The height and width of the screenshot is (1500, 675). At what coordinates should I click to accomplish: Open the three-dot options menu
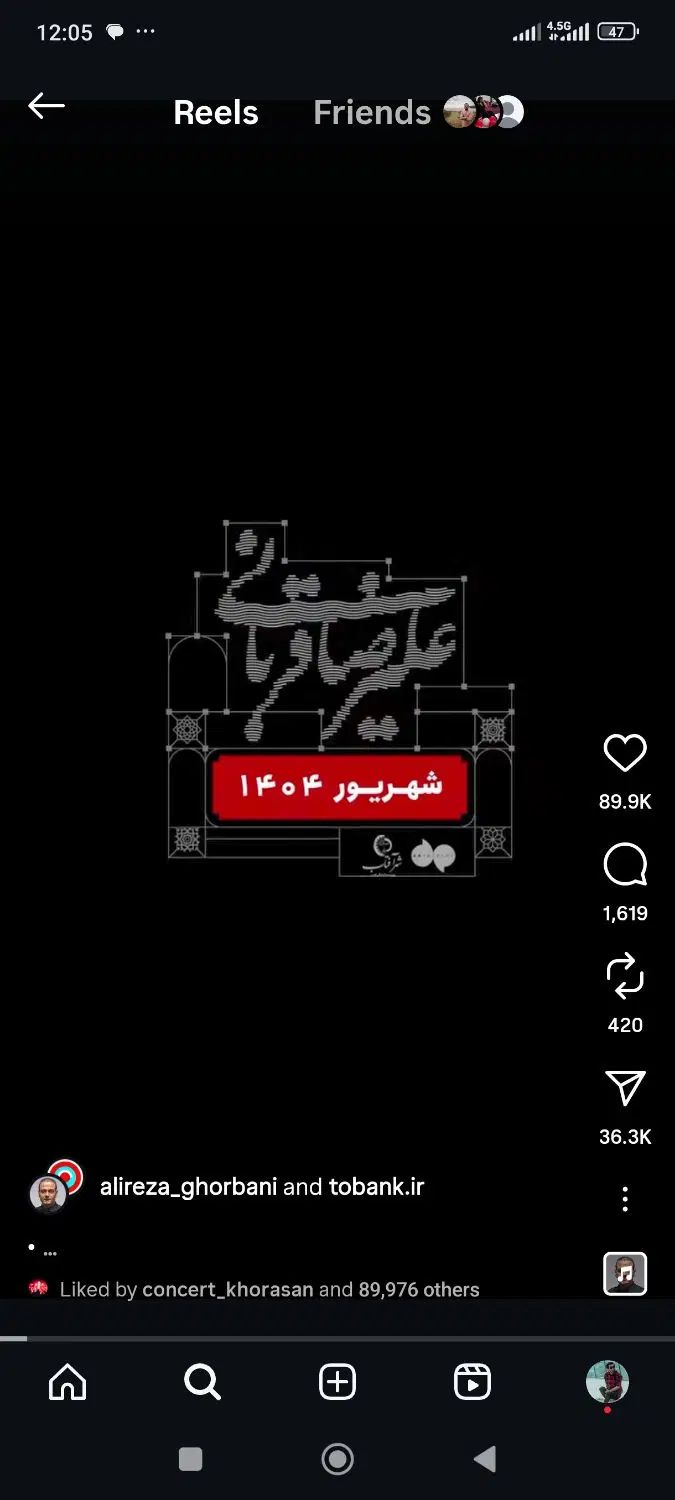[625, 1199]
